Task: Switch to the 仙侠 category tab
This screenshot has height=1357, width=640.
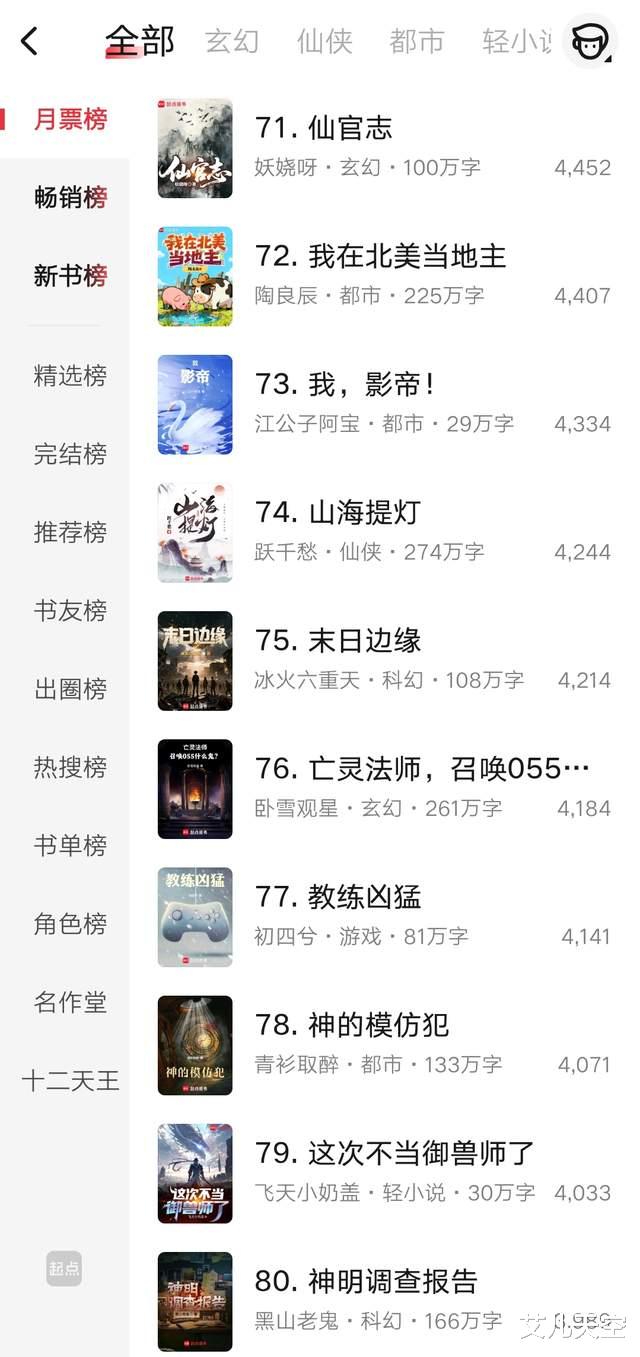Action: pyautogui.click(x=325, y=42)
